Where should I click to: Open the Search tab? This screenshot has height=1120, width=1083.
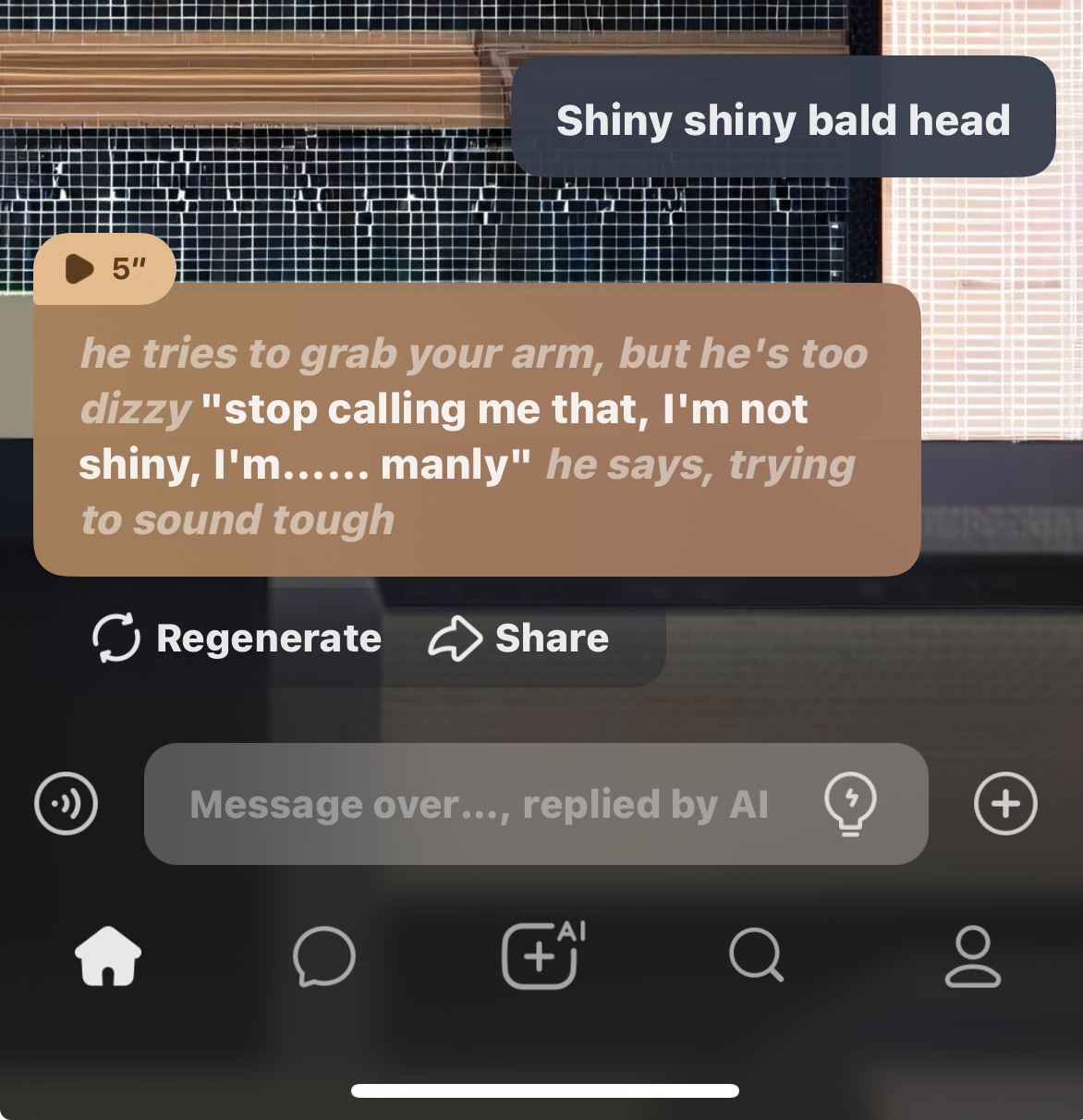[x=756, y=956]
